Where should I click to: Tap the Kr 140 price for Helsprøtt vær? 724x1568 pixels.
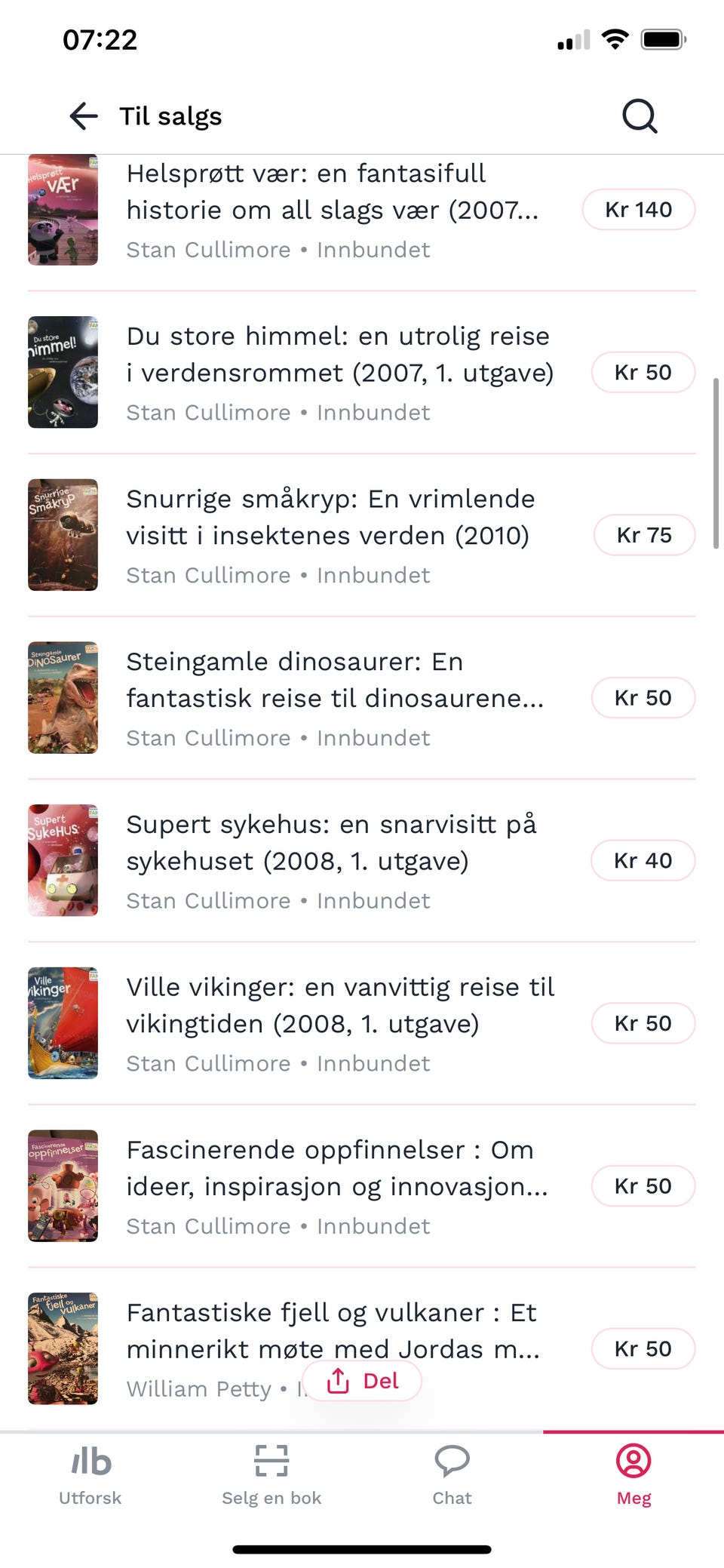638,210
